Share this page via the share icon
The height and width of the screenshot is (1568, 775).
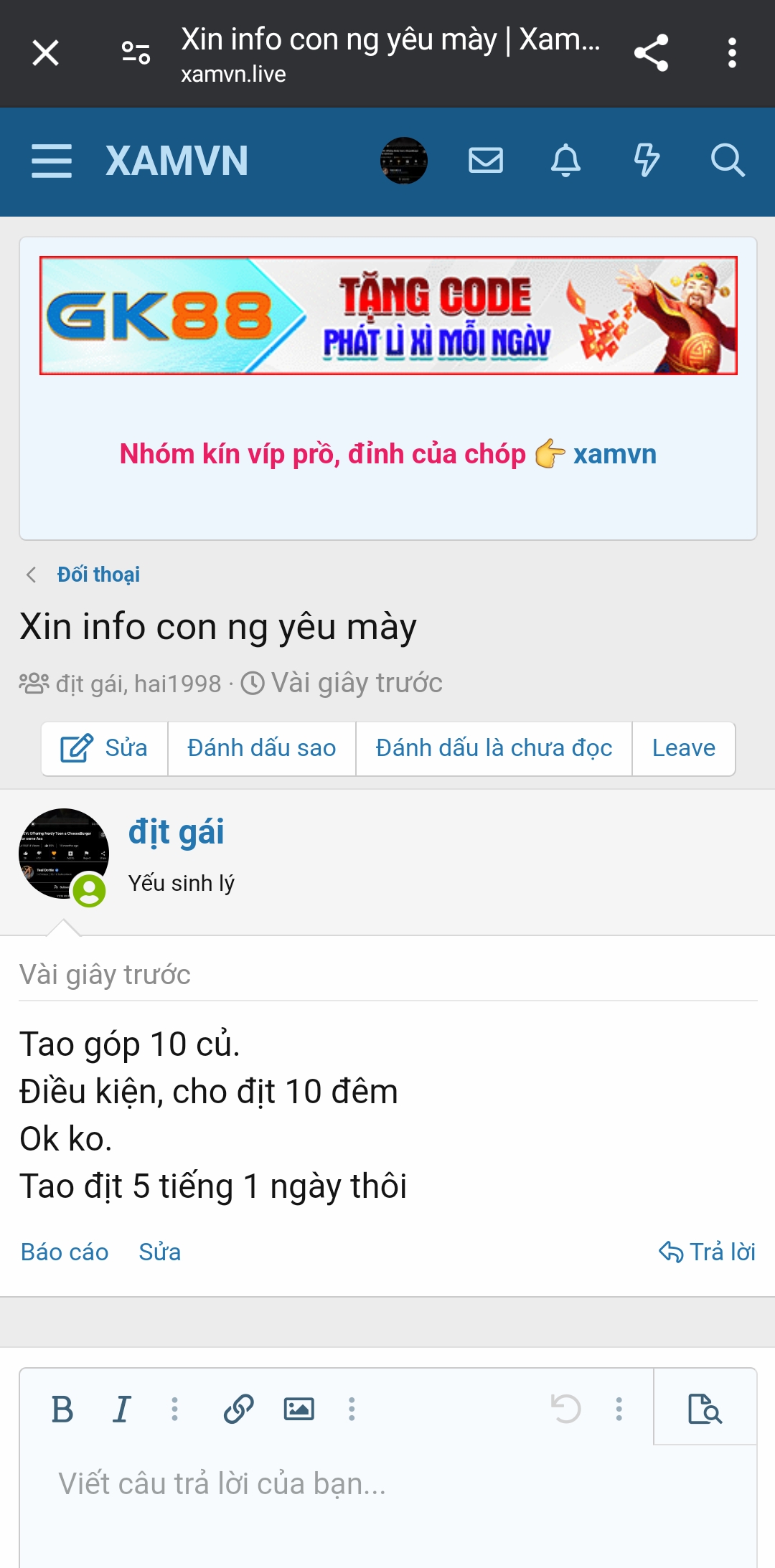[651, 53]
